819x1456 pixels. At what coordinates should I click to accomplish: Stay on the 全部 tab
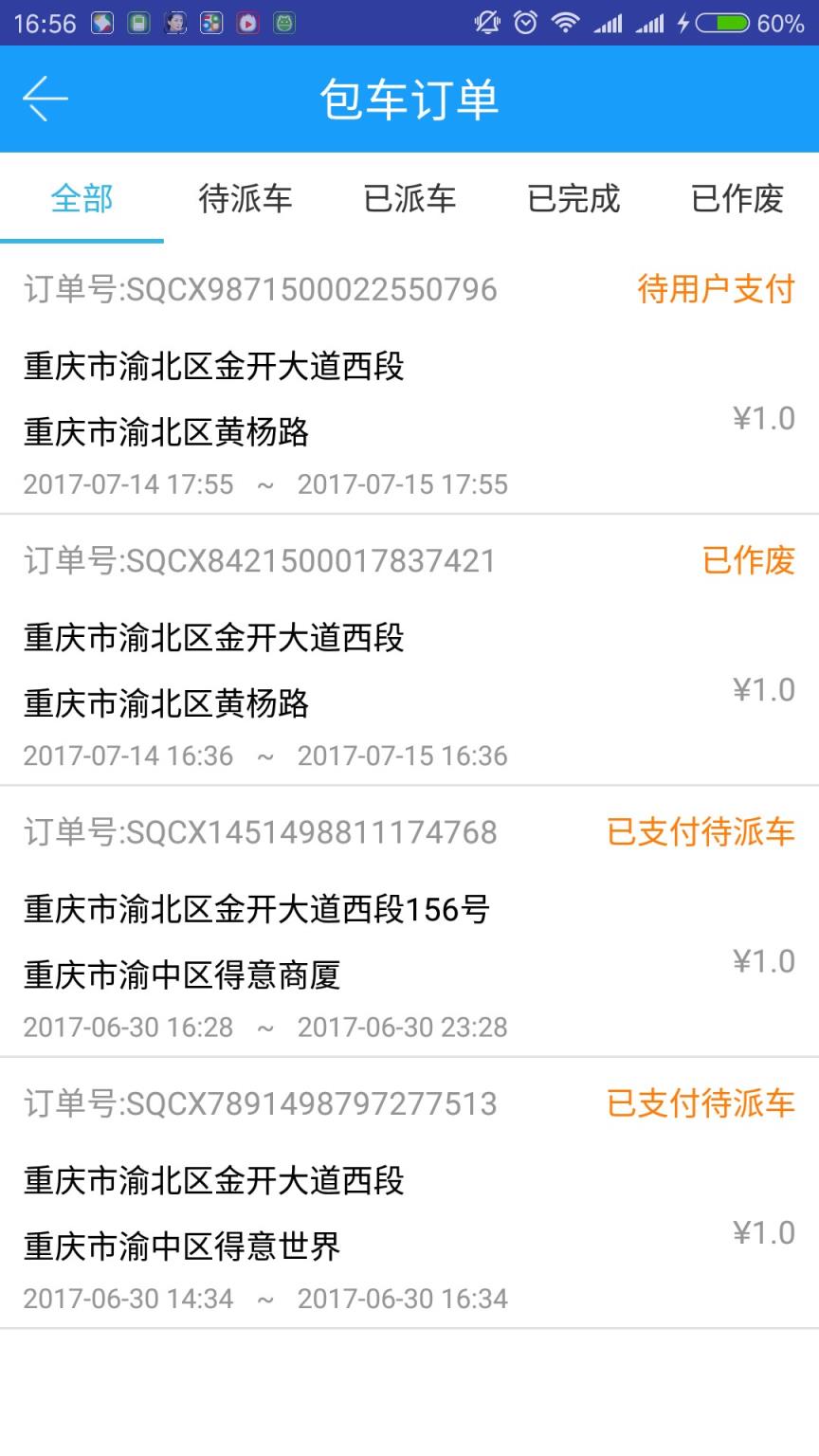click(x=82, y=199)
